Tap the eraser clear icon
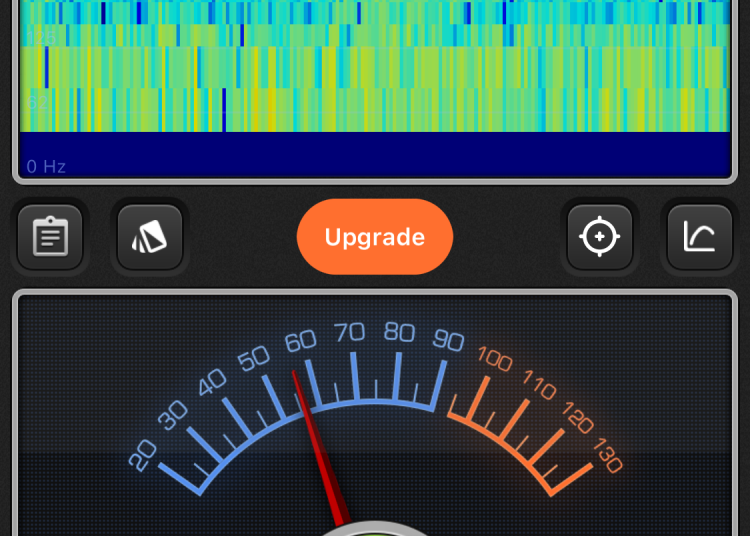The width and height of the screenshot is (750, 536). [150, 238]
